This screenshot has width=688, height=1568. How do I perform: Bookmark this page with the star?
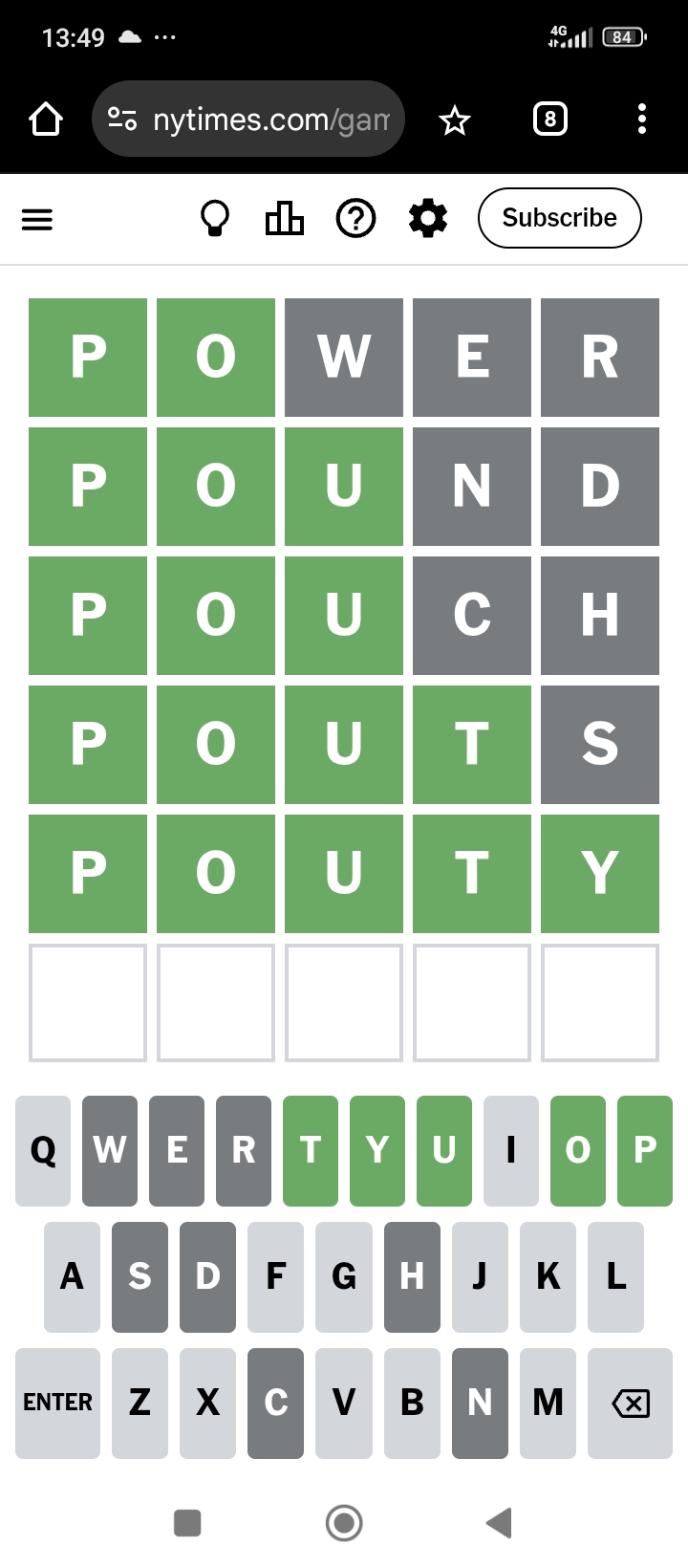(455, 120)
